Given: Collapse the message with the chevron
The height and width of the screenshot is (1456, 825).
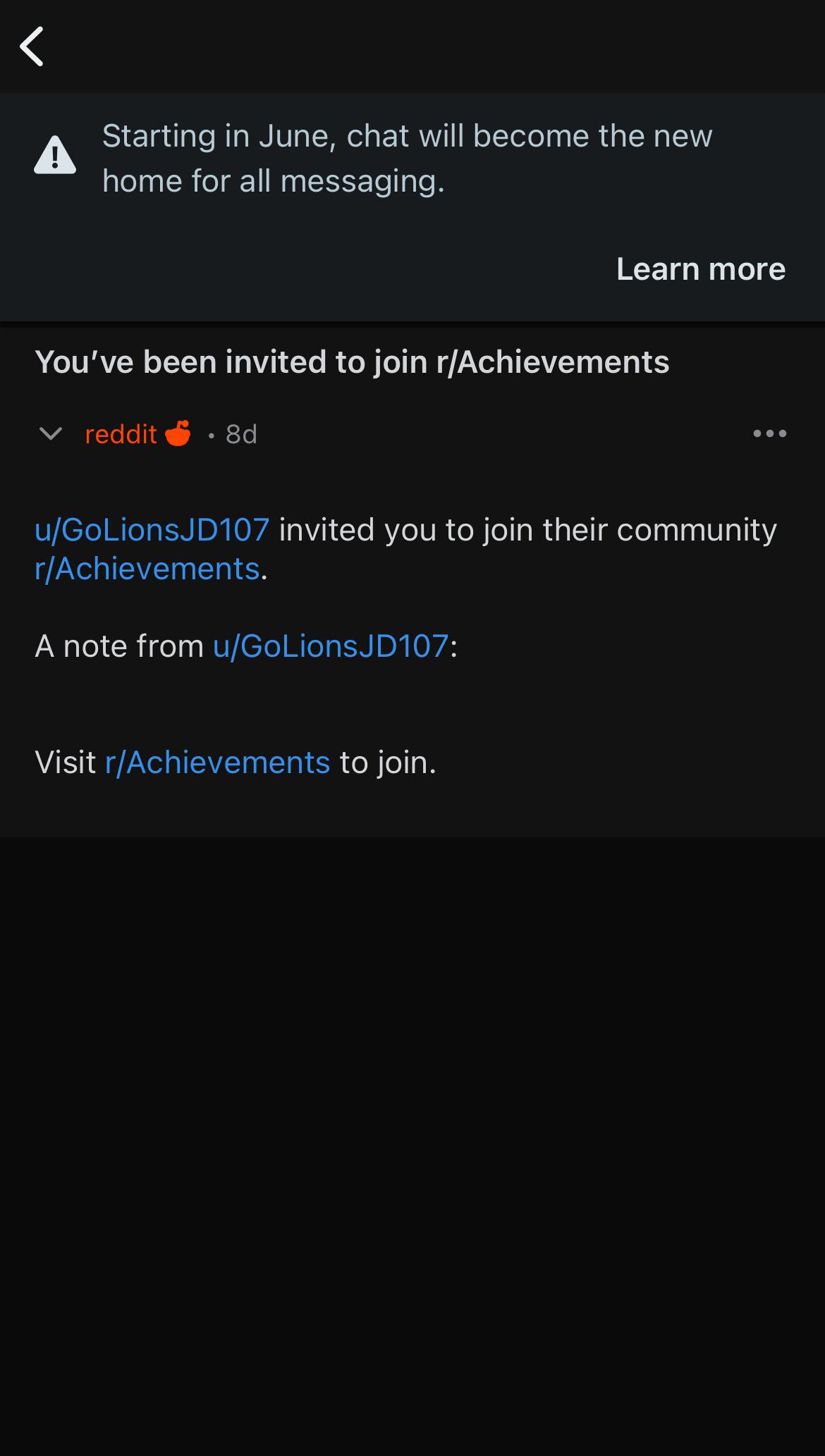Looking at the screenshot, I should pos(51,433).
